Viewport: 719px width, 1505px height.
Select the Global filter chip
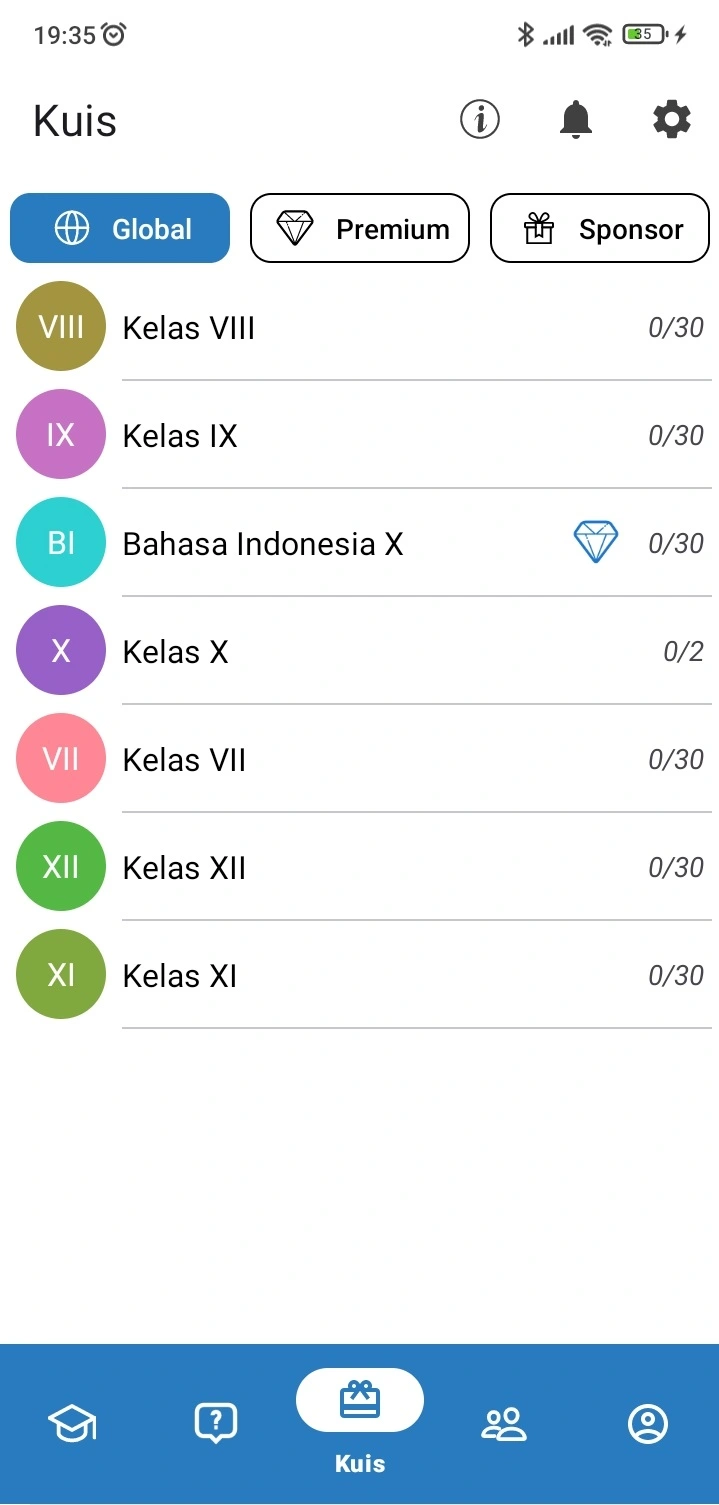tap(120, 229)
